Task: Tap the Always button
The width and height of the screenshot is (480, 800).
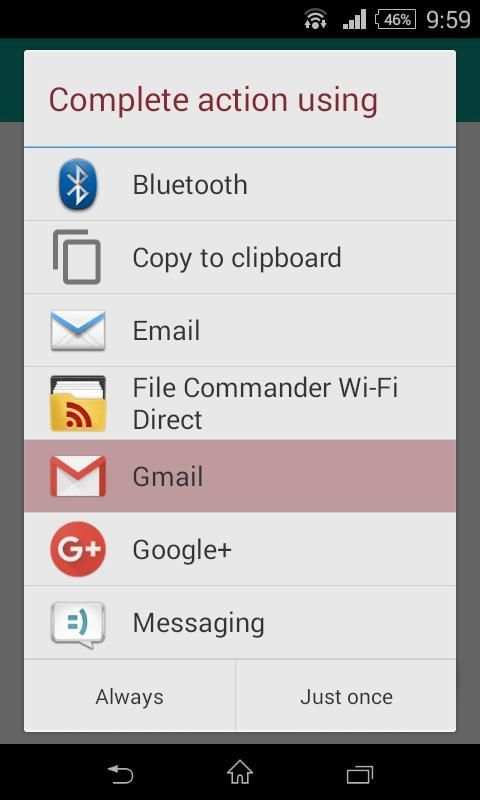Action: click(x=130, y=696)
